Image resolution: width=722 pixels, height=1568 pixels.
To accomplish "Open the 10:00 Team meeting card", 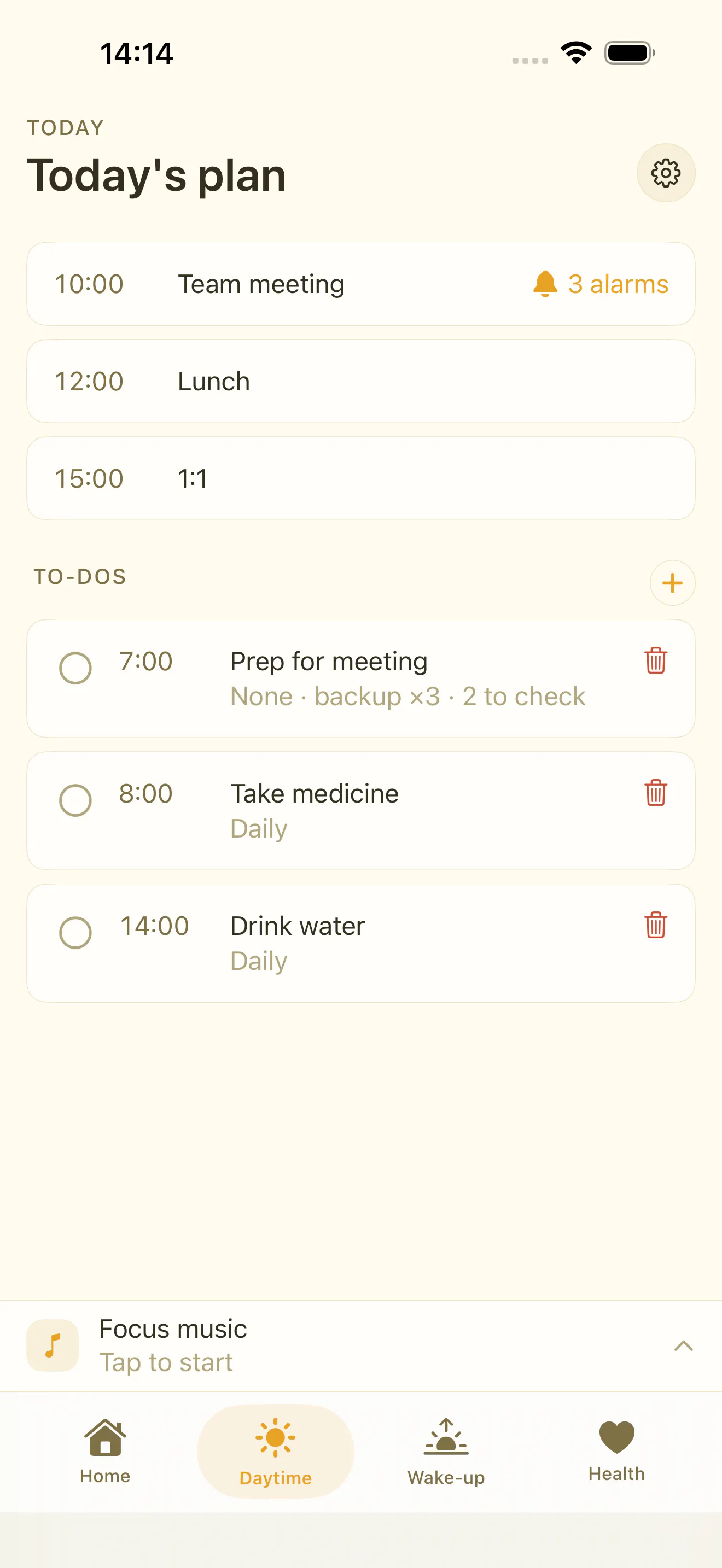I will tap(361, 284).
